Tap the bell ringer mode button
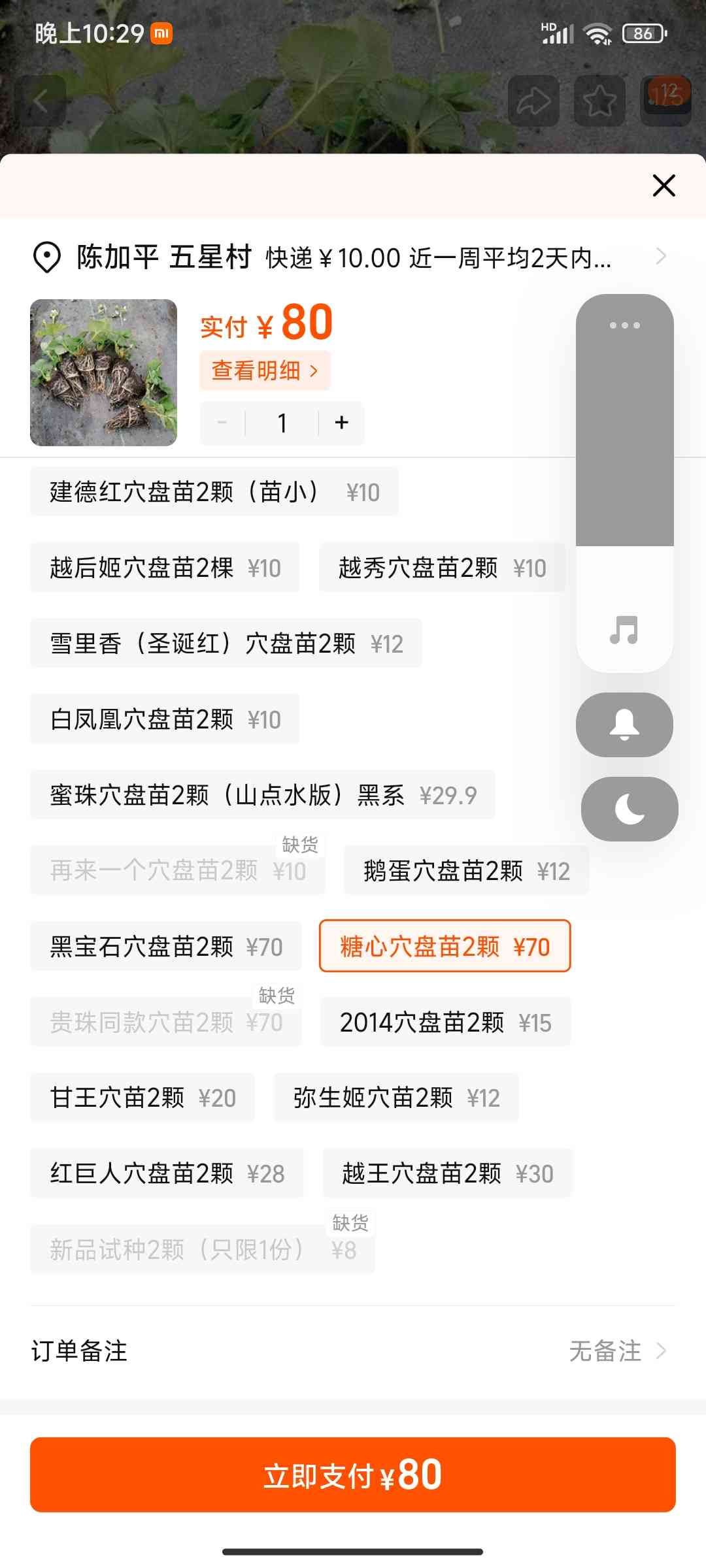706x1568 pixels. tap(624, 725)
